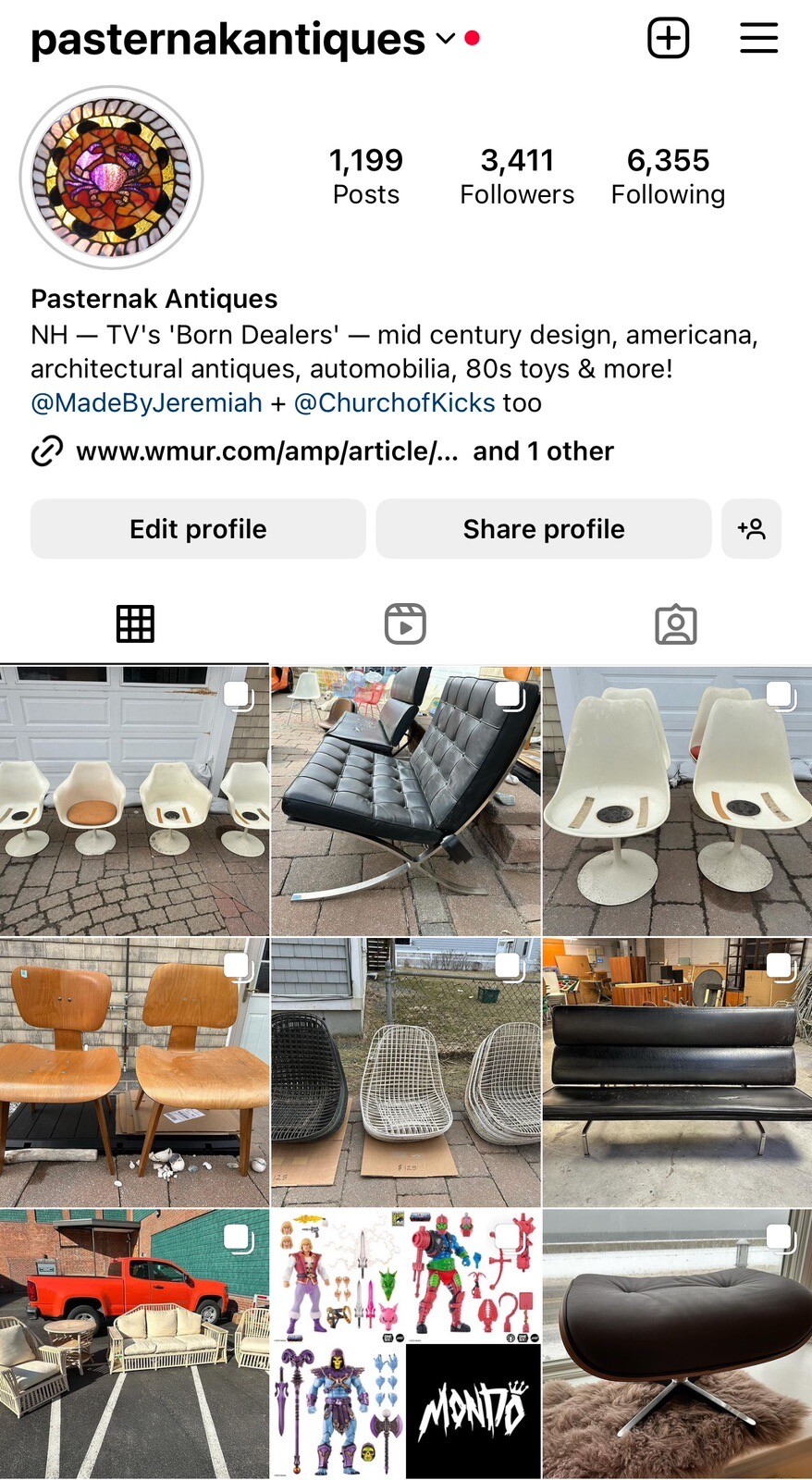812x1480 pixels.
Task: Open the Mondo action figures post
Action: (406, 1344)
